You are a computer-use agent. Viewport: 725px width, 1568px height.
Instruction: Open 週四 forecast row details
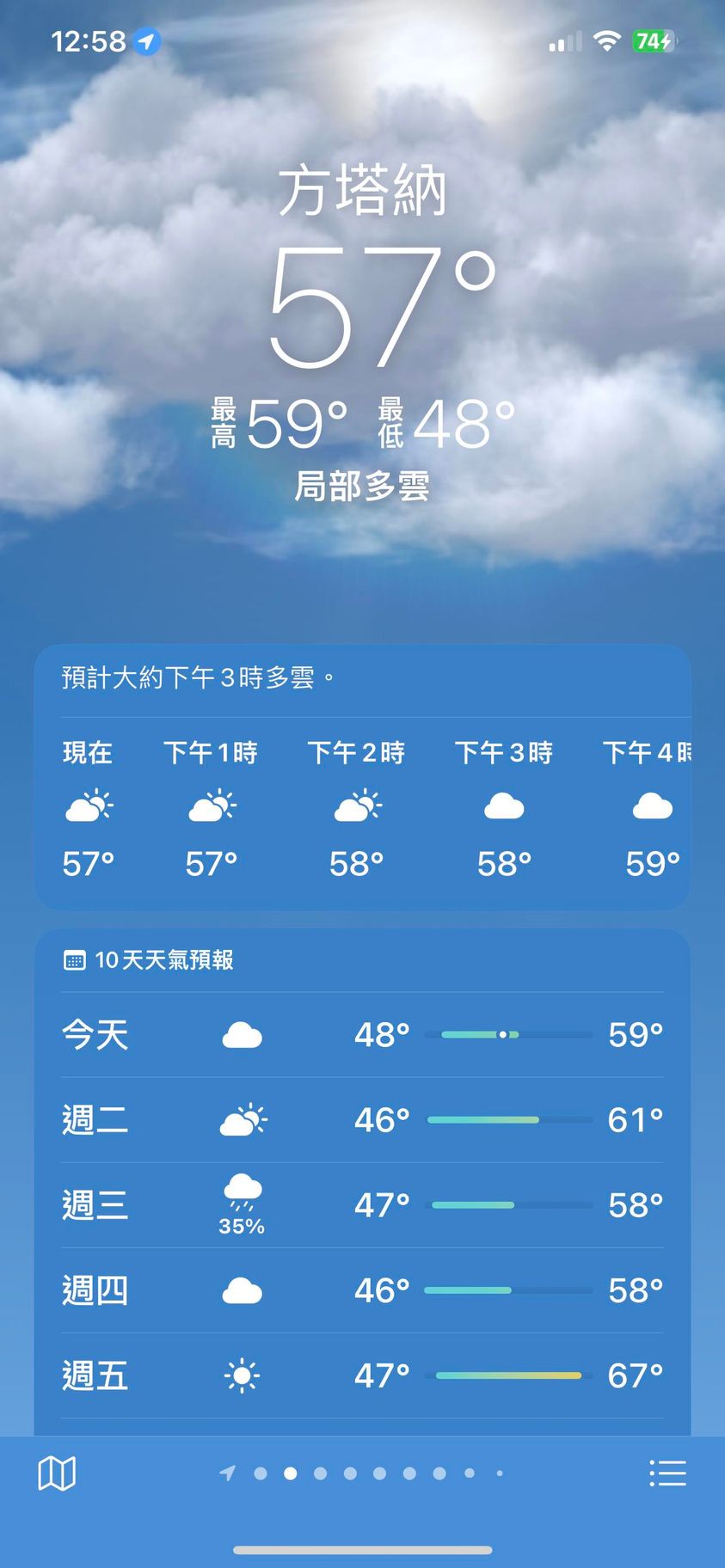click(362, 1290)
